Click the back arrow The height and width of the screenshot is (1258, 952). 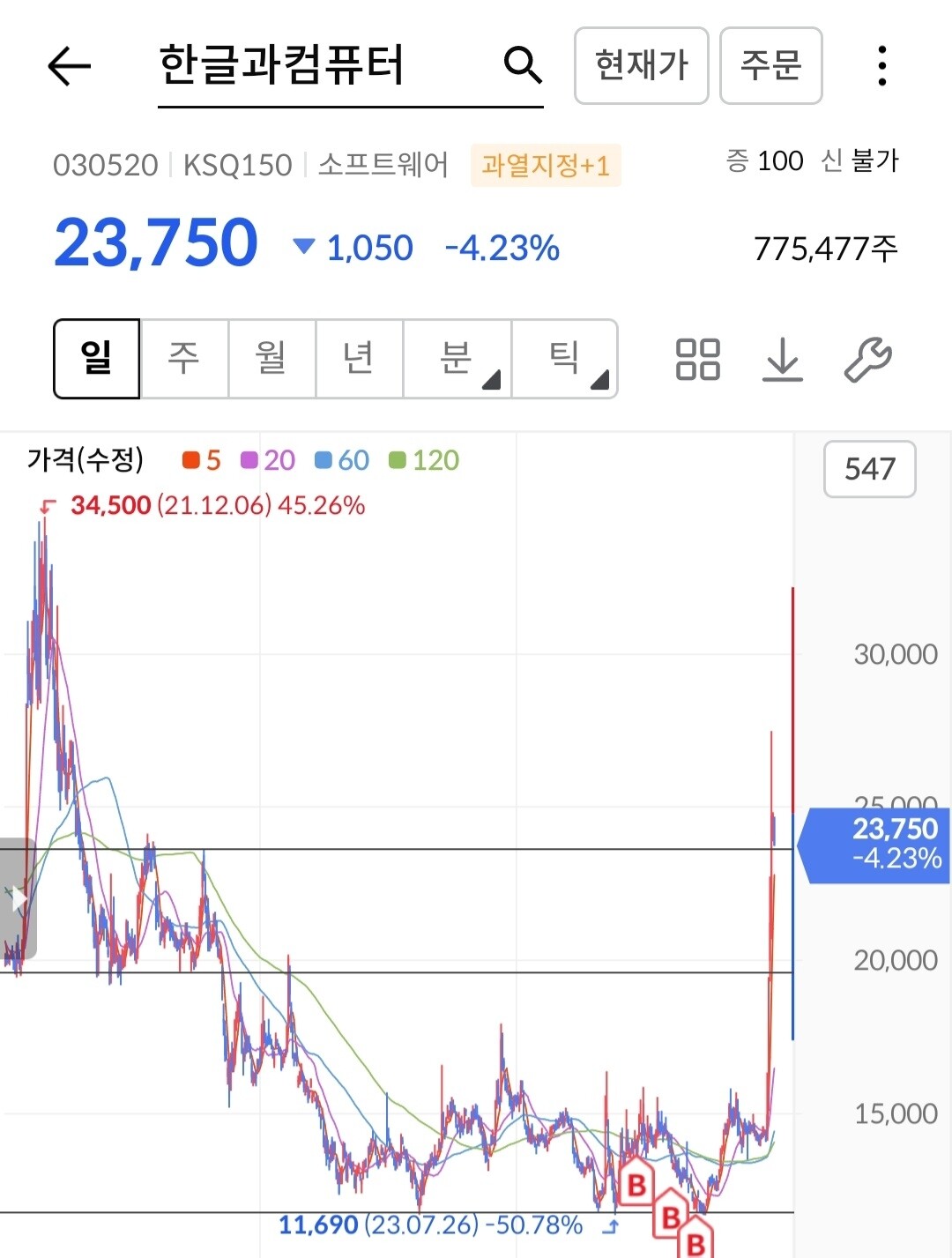pyautogui.click(x=71, y=66)
